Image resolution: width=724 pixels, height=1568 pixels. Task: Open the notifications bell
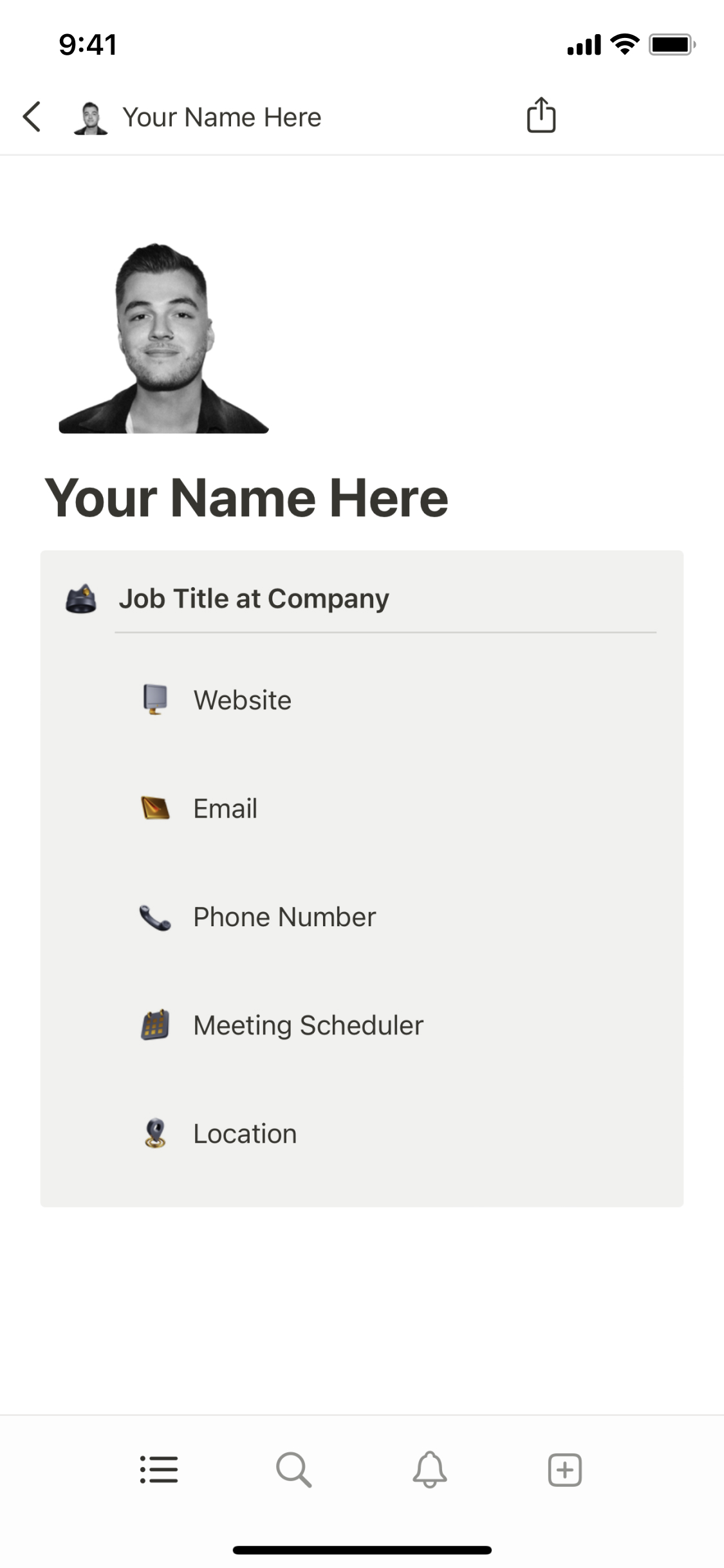pos(429,1470)
